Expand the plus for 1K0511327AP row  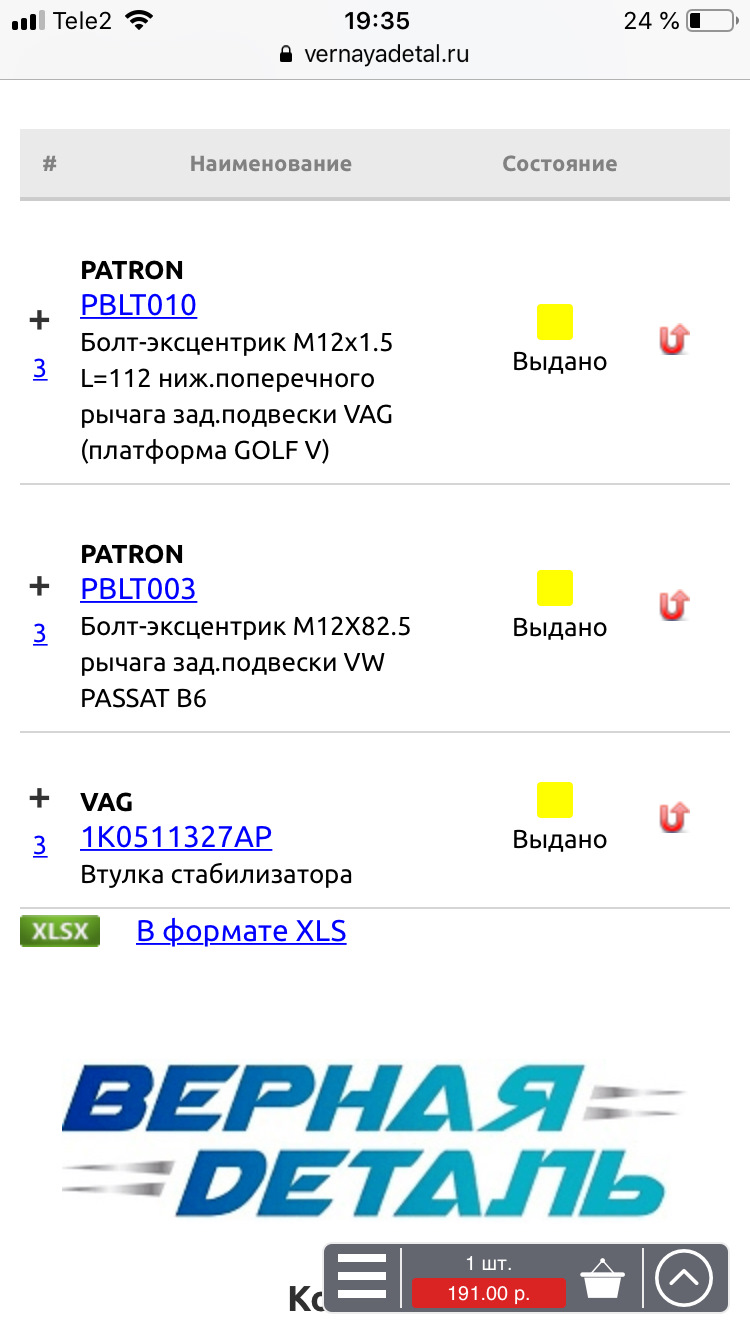click(39, 798)
